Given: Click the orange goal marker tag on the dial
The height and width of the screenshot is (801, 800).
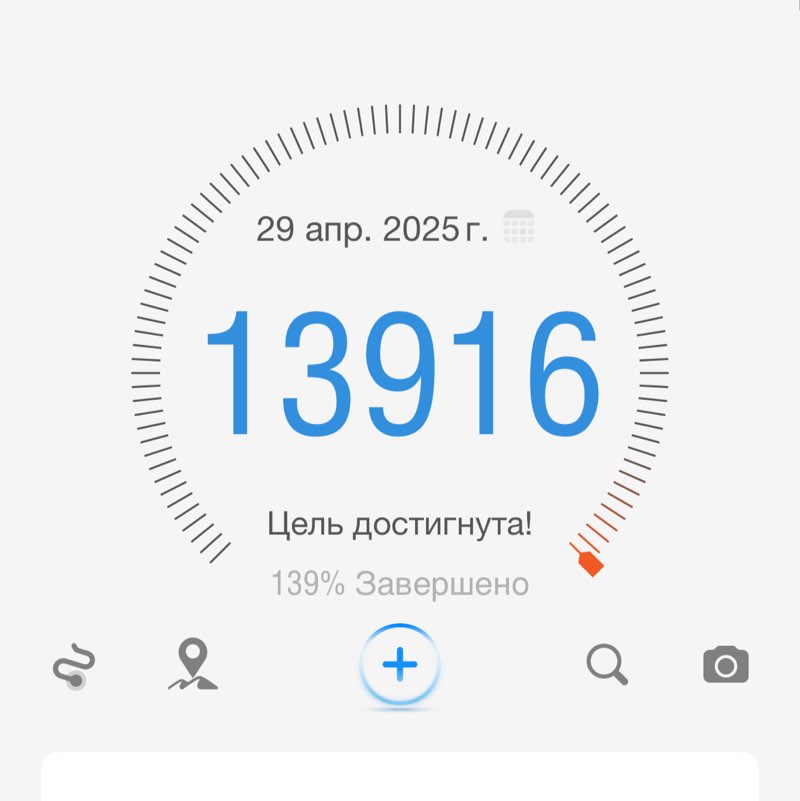Looking at the screenshot, I should (x=590, y=560).
